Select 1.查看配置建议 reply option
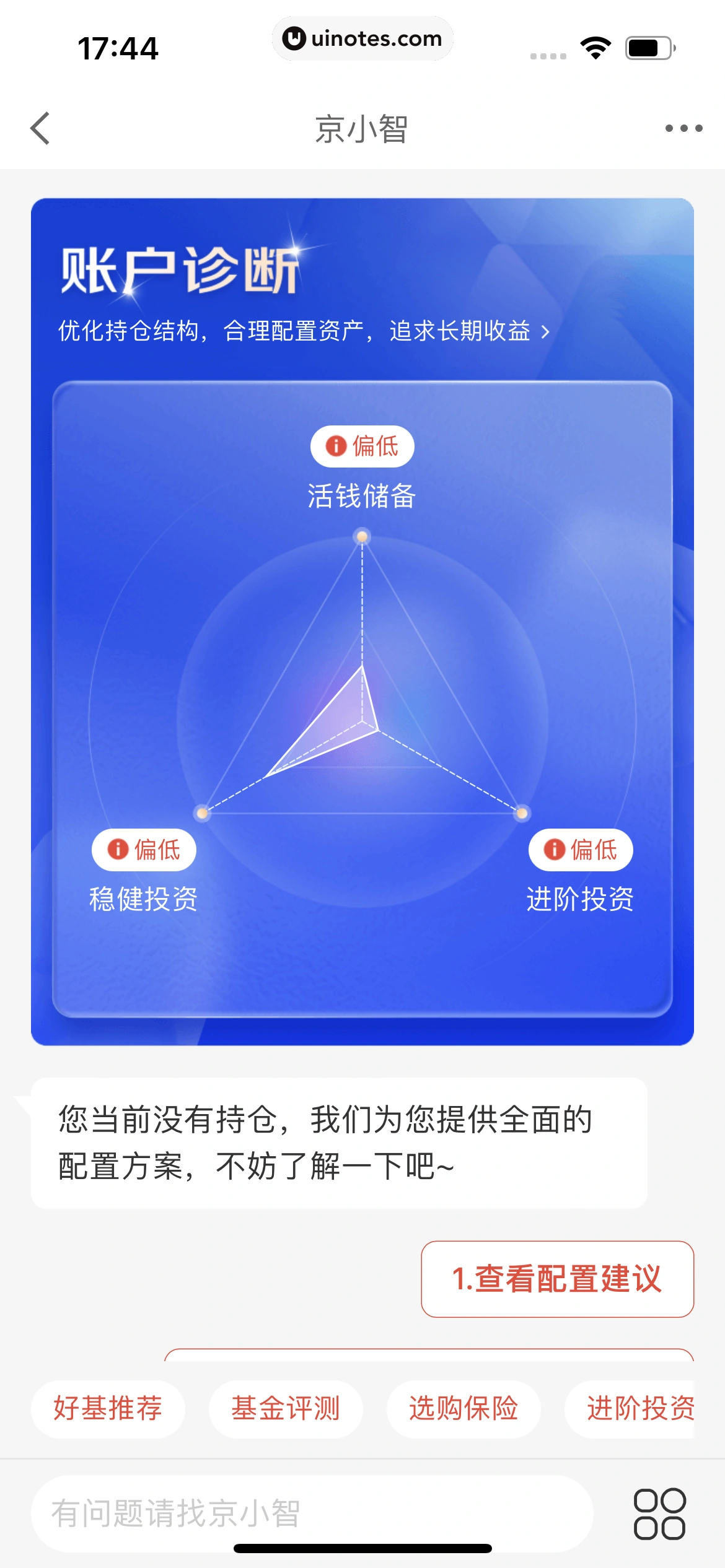Viewport: 725px width, 1568px height. click(557, 1279)
